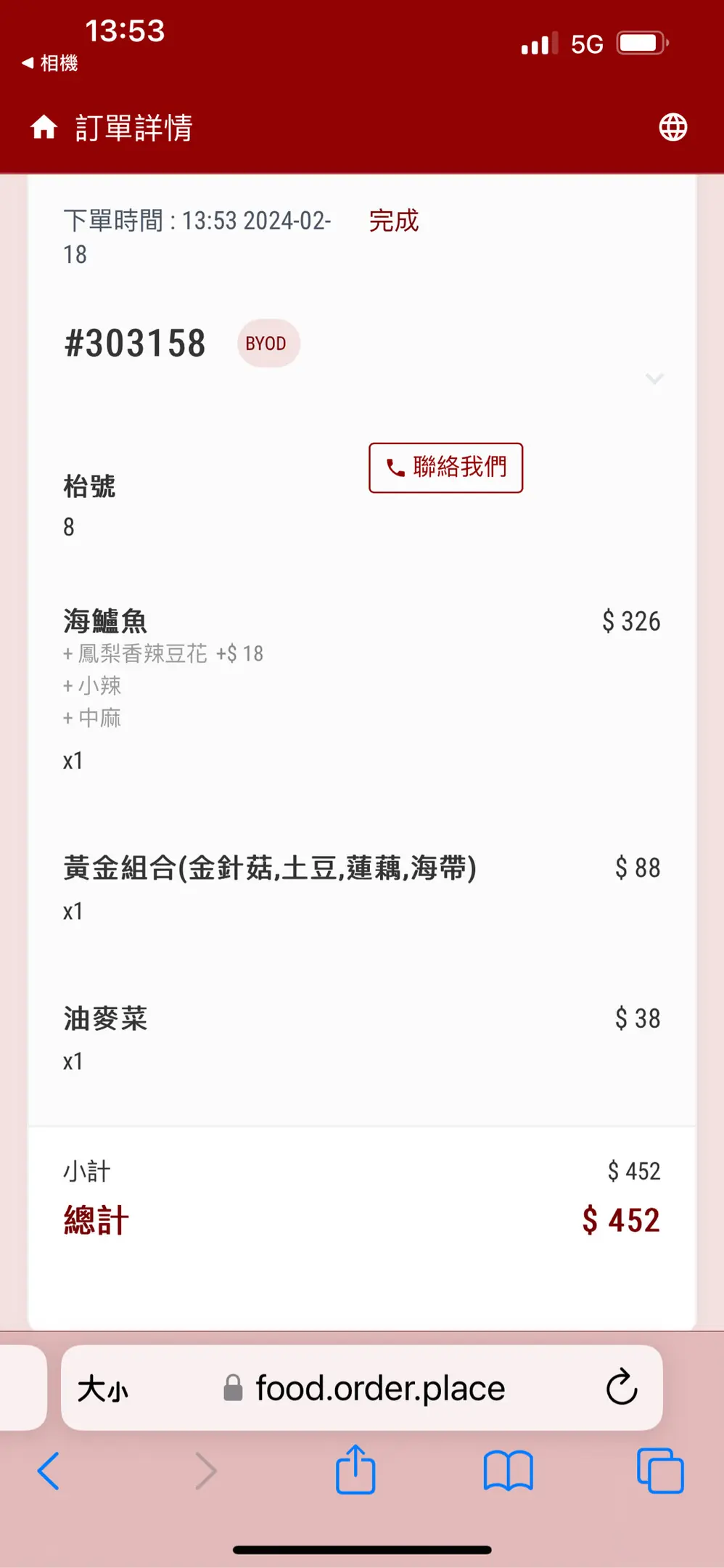The image size is (724, 1568).
Task: Go back to the previous page
Action: click(x=49, y=1471)
